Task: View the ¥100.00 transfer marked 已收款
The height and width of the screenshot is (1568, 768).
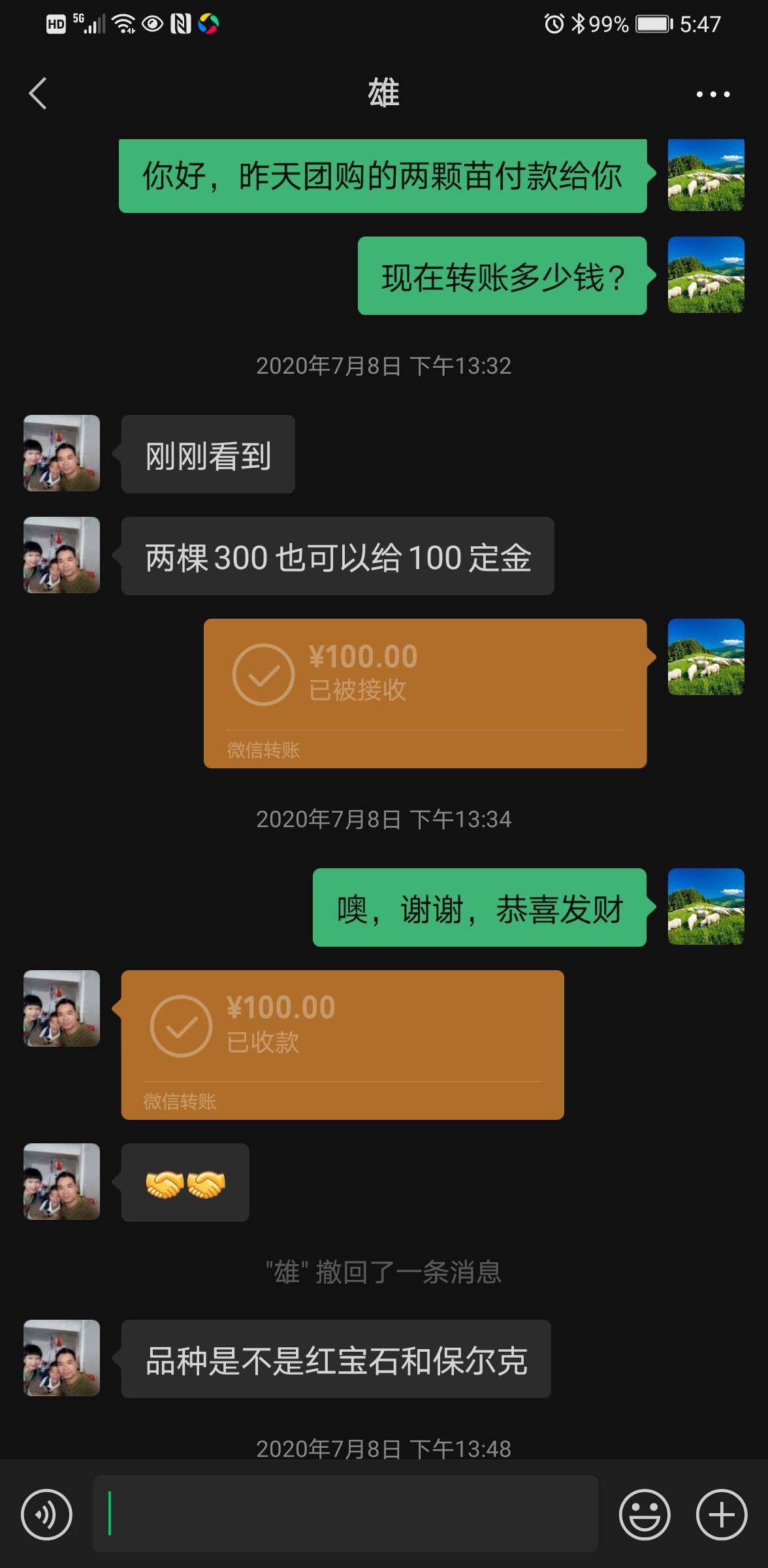Action: (x=342, y=1044)
